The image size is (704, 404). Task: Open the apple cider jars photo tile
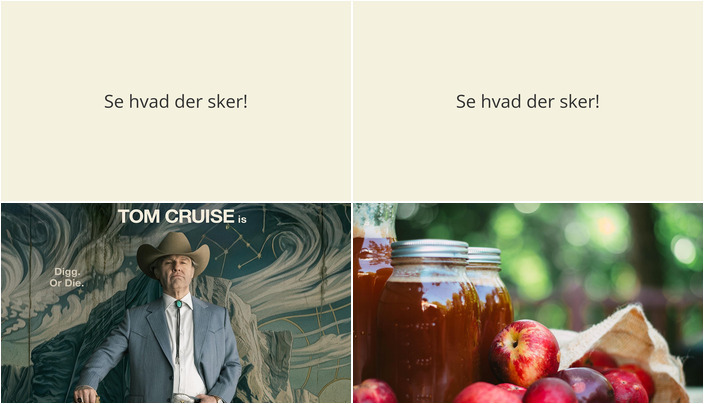point(528,303)
